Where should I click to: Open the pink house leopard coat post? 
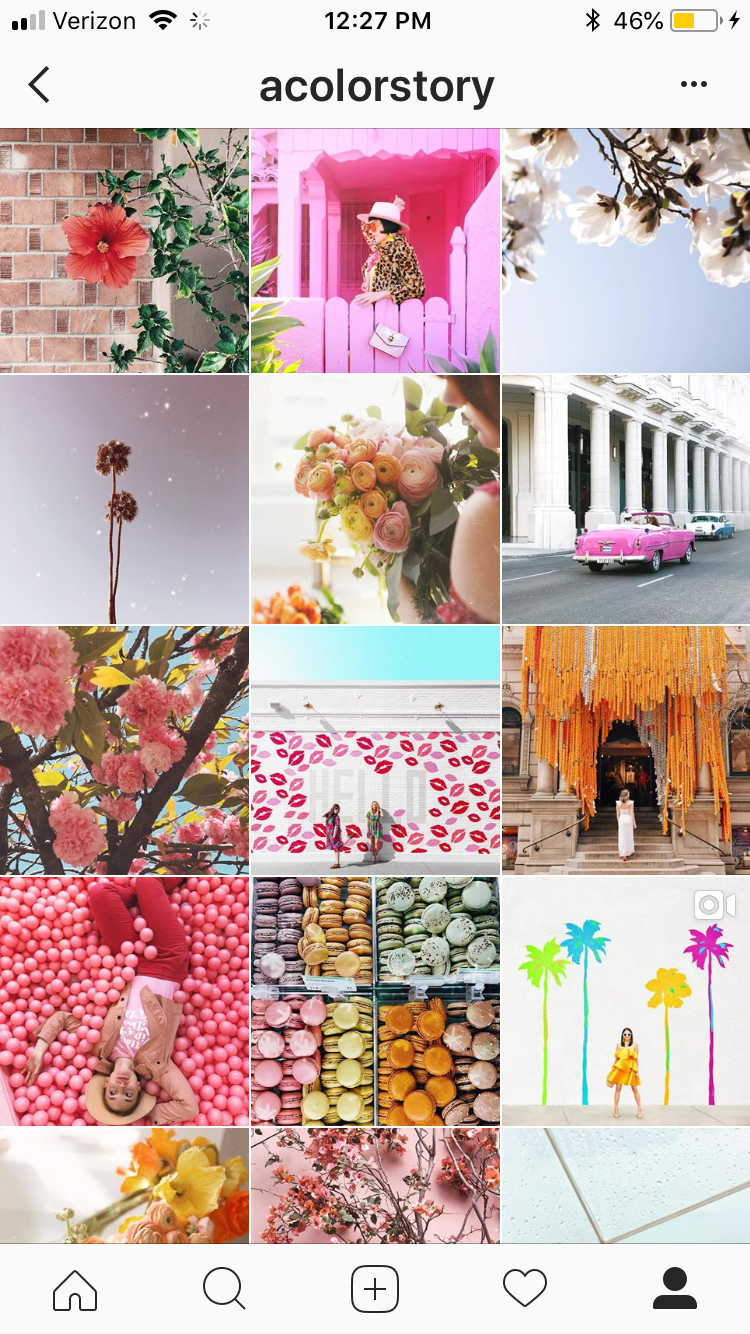pyautogui.click(x=375, y=250)
